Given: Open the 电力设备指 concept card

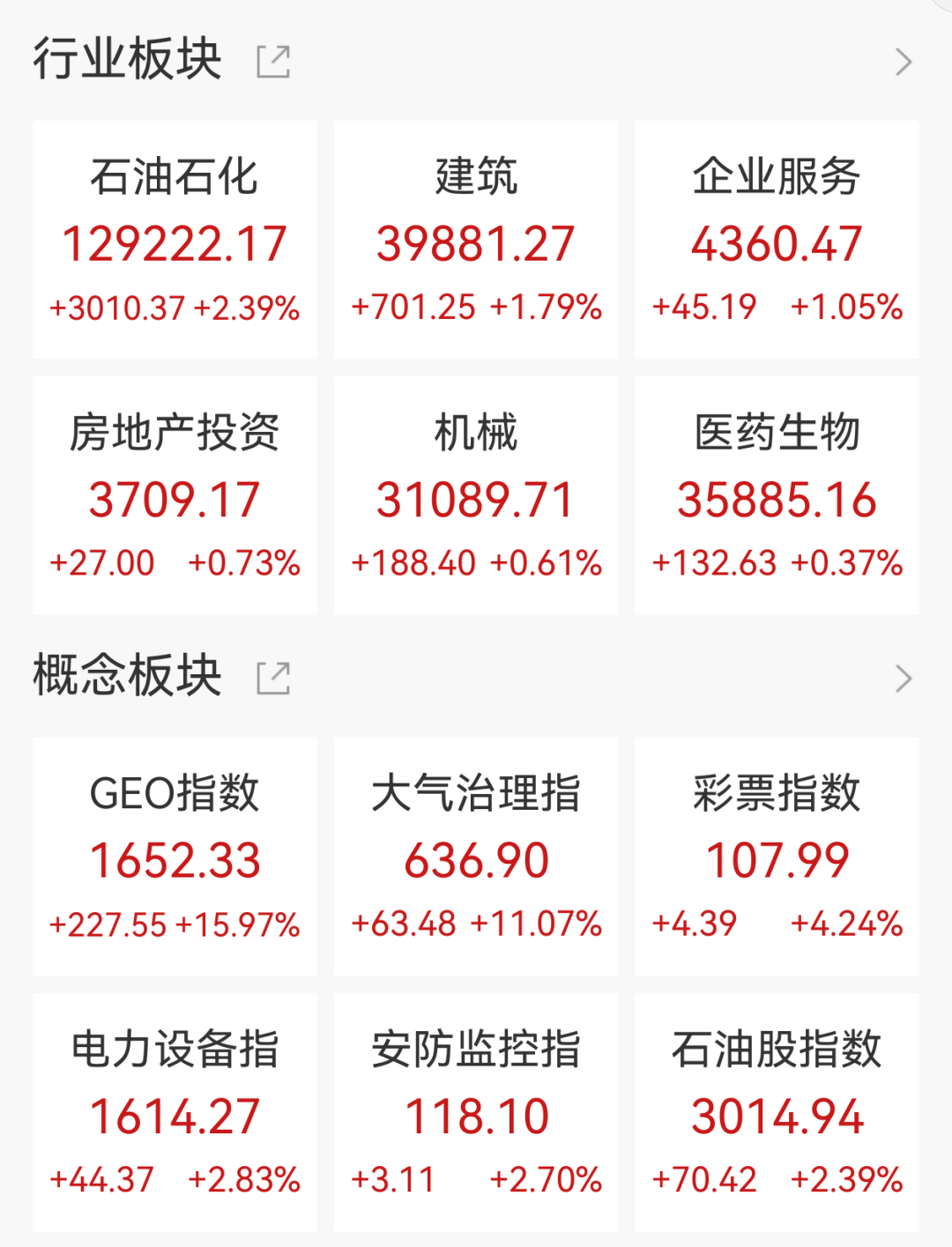Looking at the screenshot, I should [x=174, y=1110].
